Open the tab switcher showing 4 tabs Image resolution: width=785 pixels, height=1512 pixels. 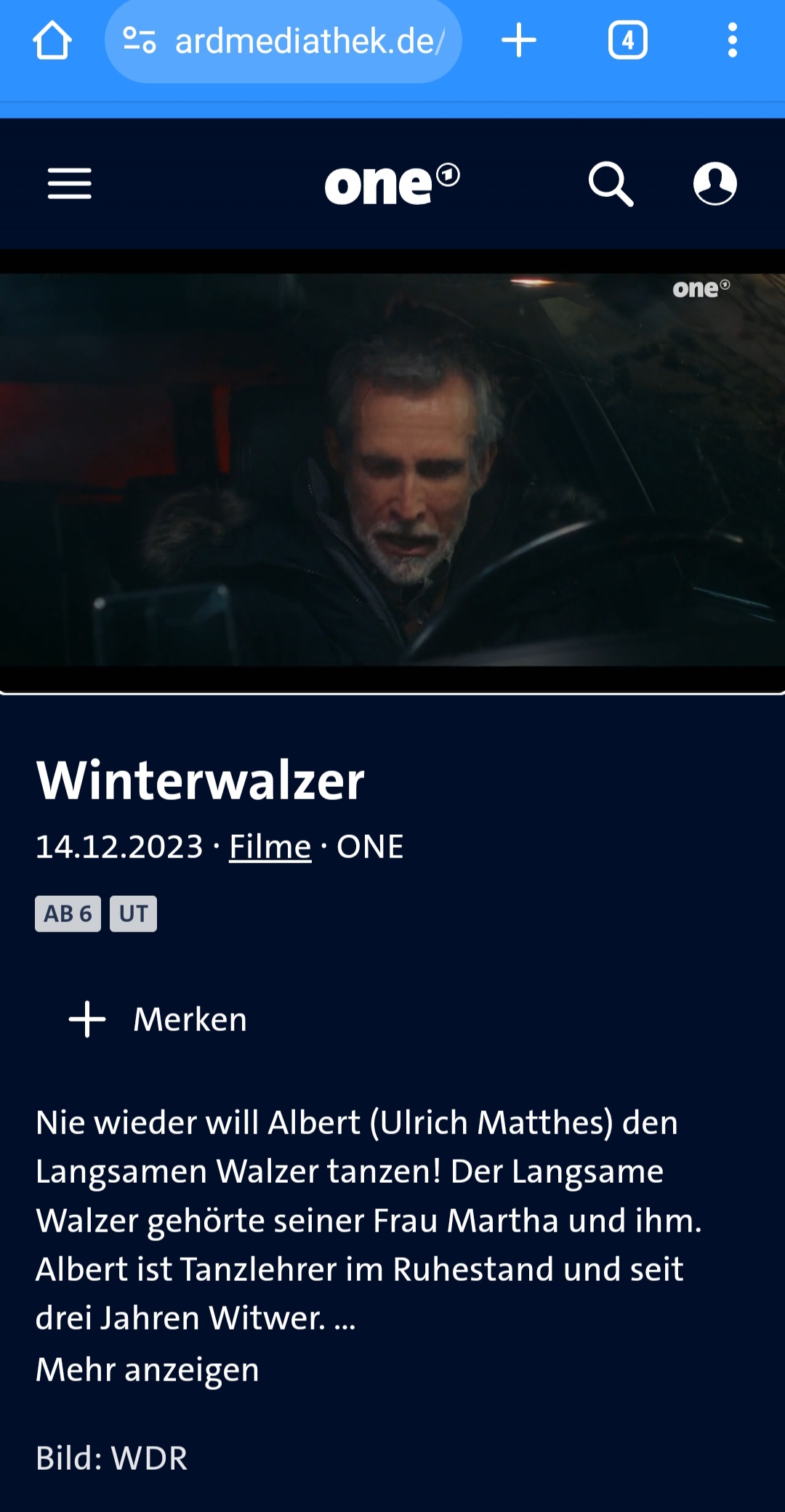628,41
